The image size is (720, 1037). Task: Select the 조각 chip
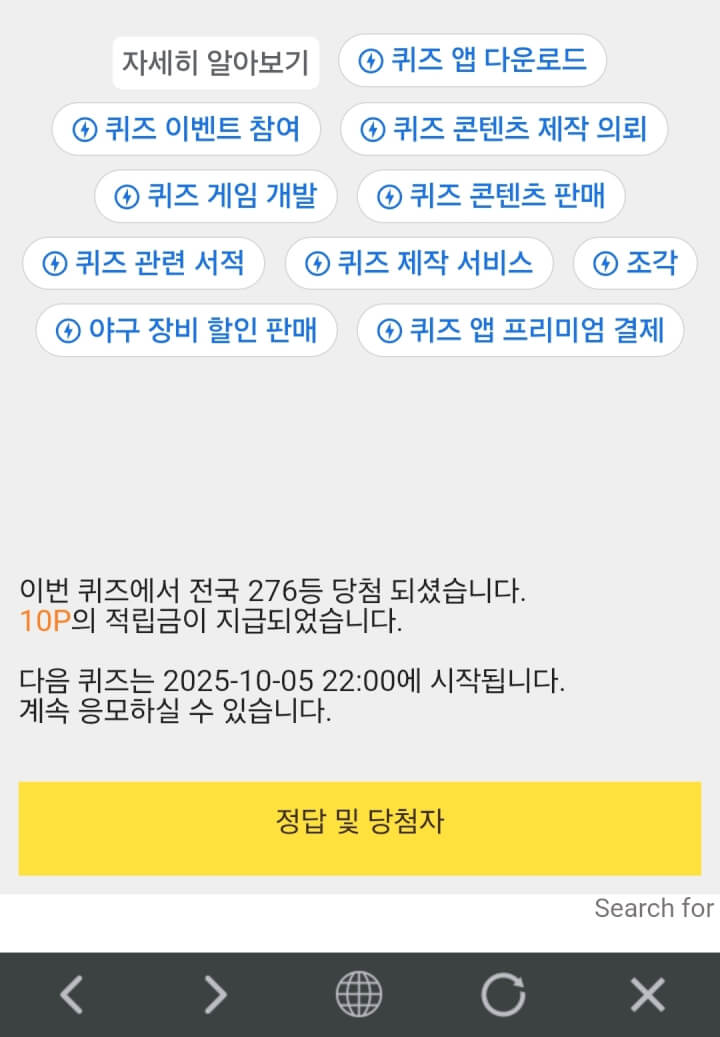[635, 263]
